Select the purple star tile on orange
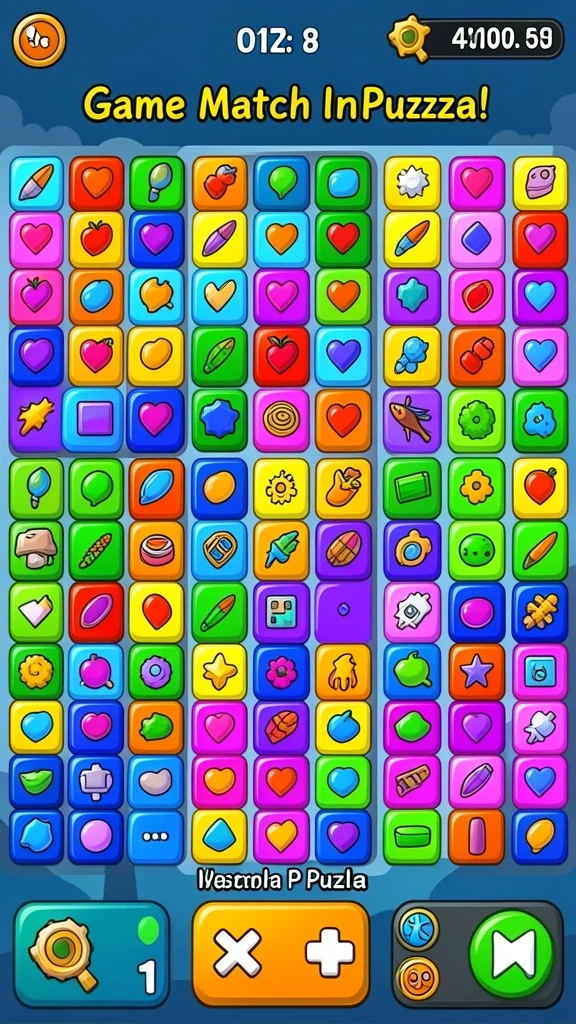Viewport: 576px width, 1024px height. (477, 671)
